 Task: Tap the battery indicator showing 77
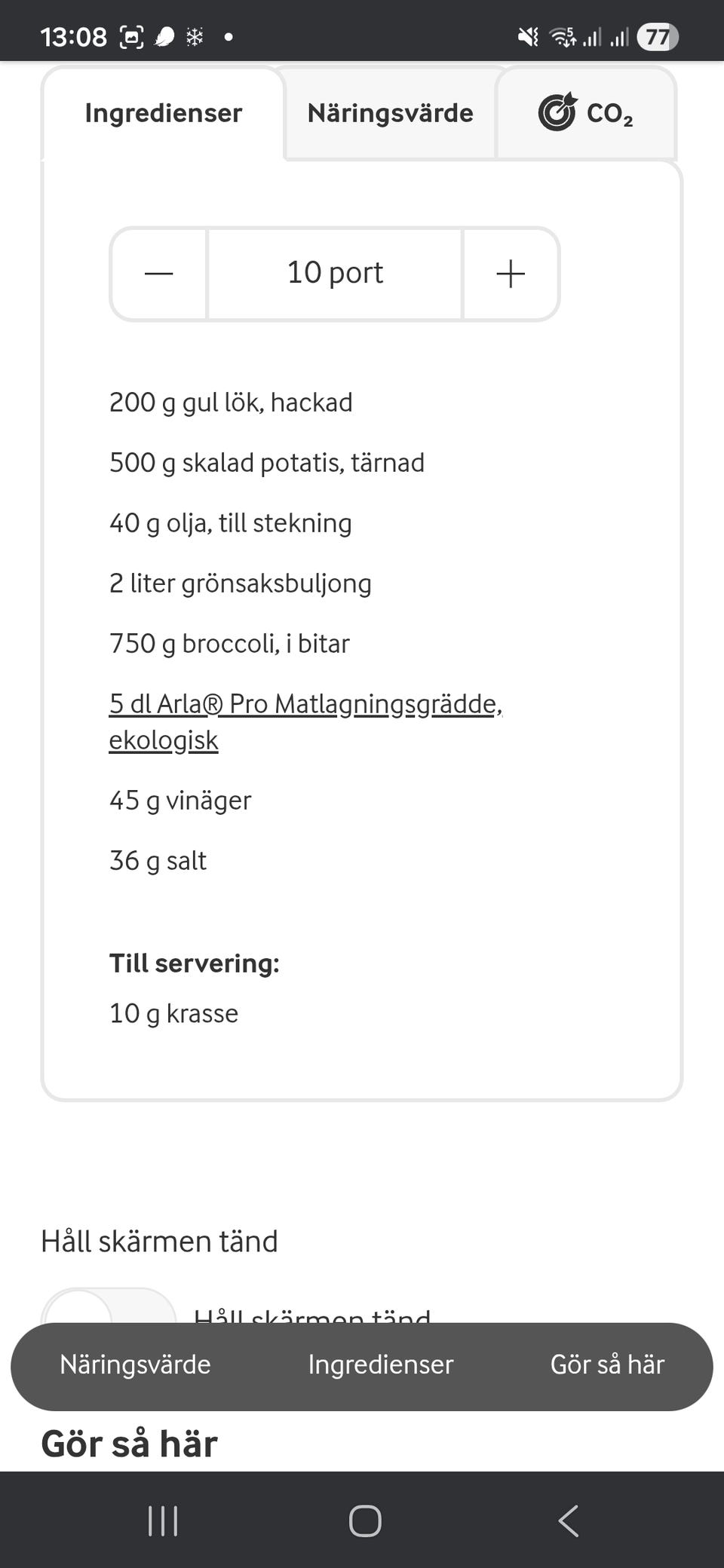click(658, 35)
